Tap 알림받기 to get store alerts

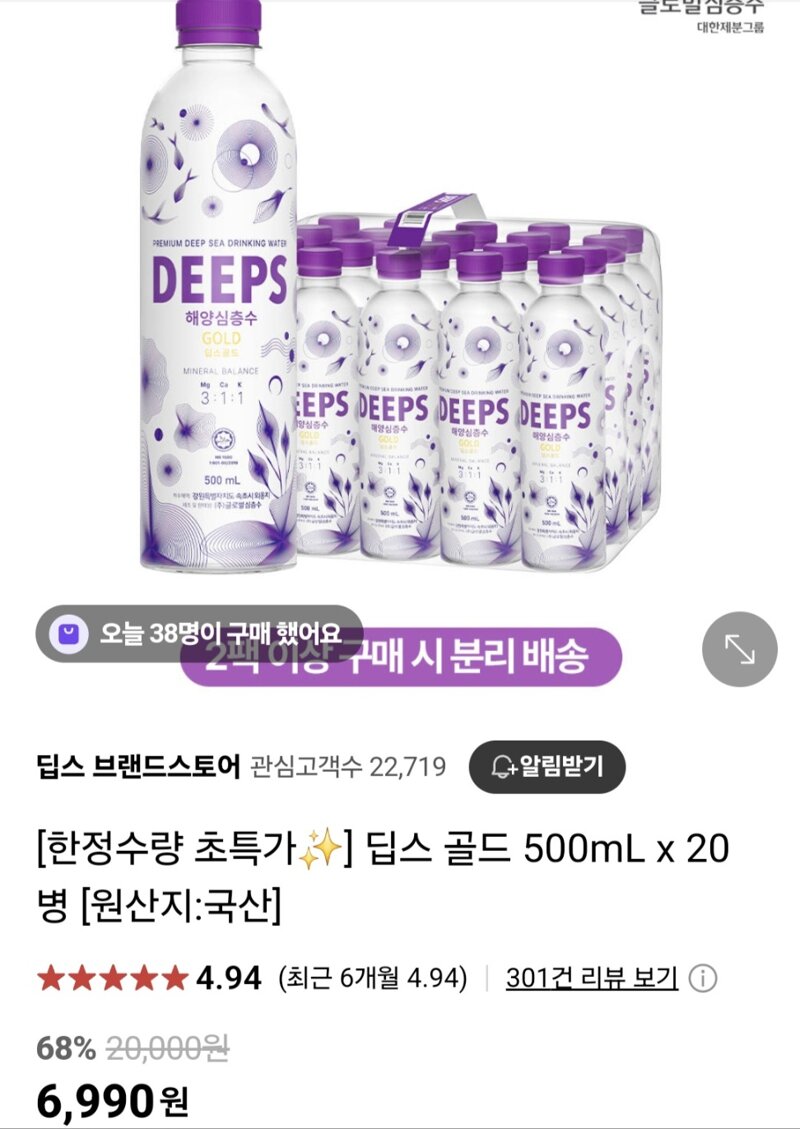click(x=547, y=767)
